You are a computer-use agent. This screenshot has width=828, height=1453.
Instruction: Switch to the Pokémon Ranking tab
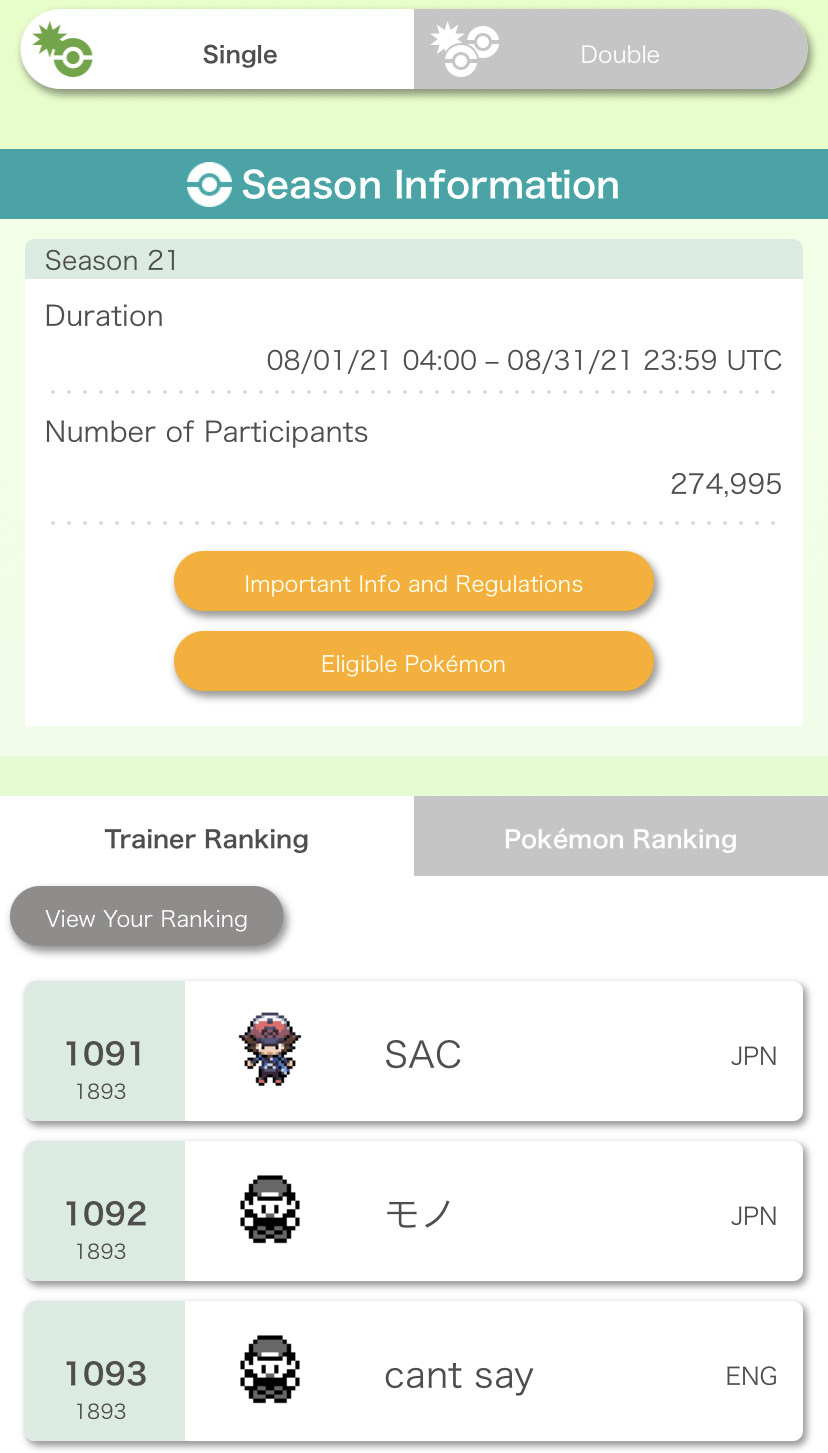tap(620, 838)
